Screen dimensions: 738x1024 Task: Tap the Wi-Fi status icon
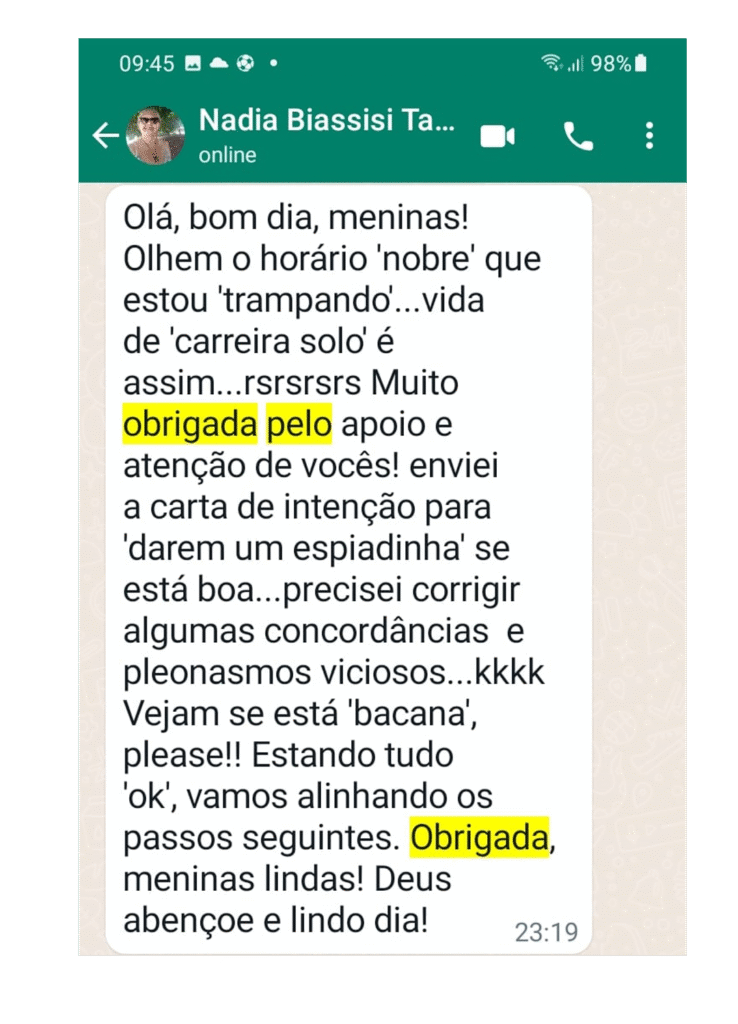point(551,62)
